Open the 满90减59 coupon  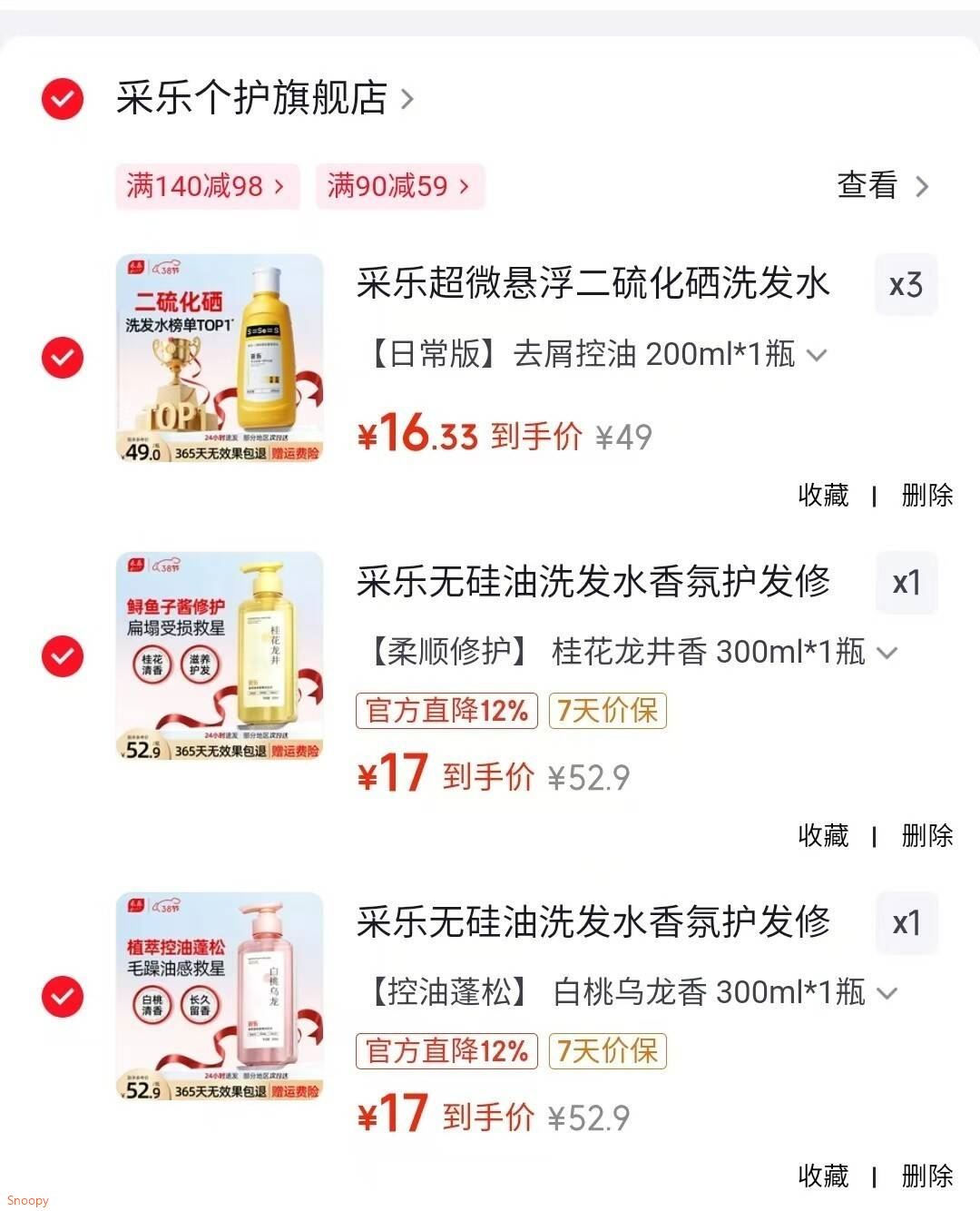(399, 186)
